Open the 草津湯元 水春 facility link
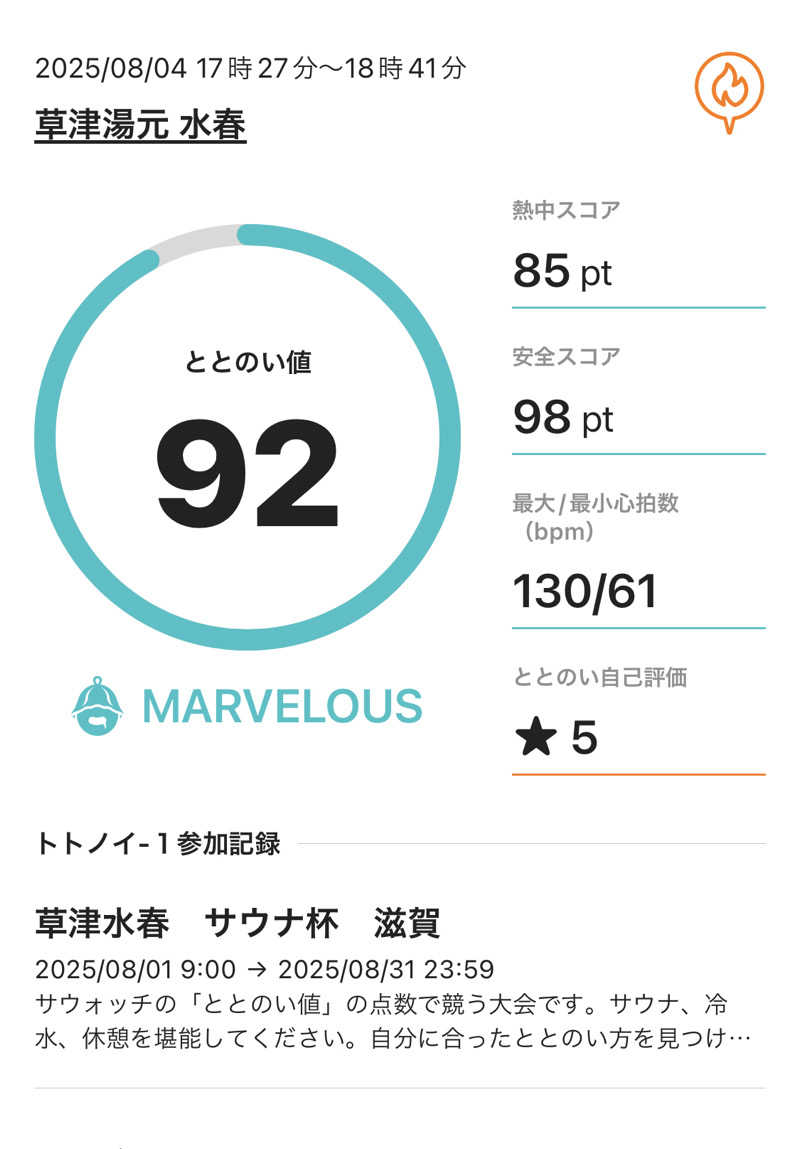This screenshot has height=1149, width=800. pyautogui.click(x=140, y=126)
